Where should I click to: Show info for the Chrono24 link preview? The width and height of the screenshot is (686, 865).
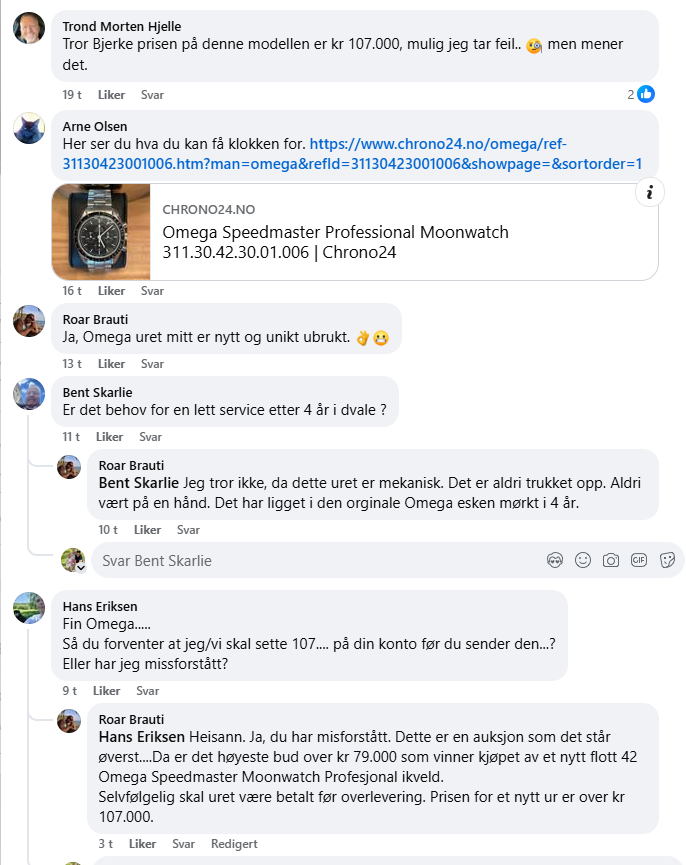click(x=649, y=193)
